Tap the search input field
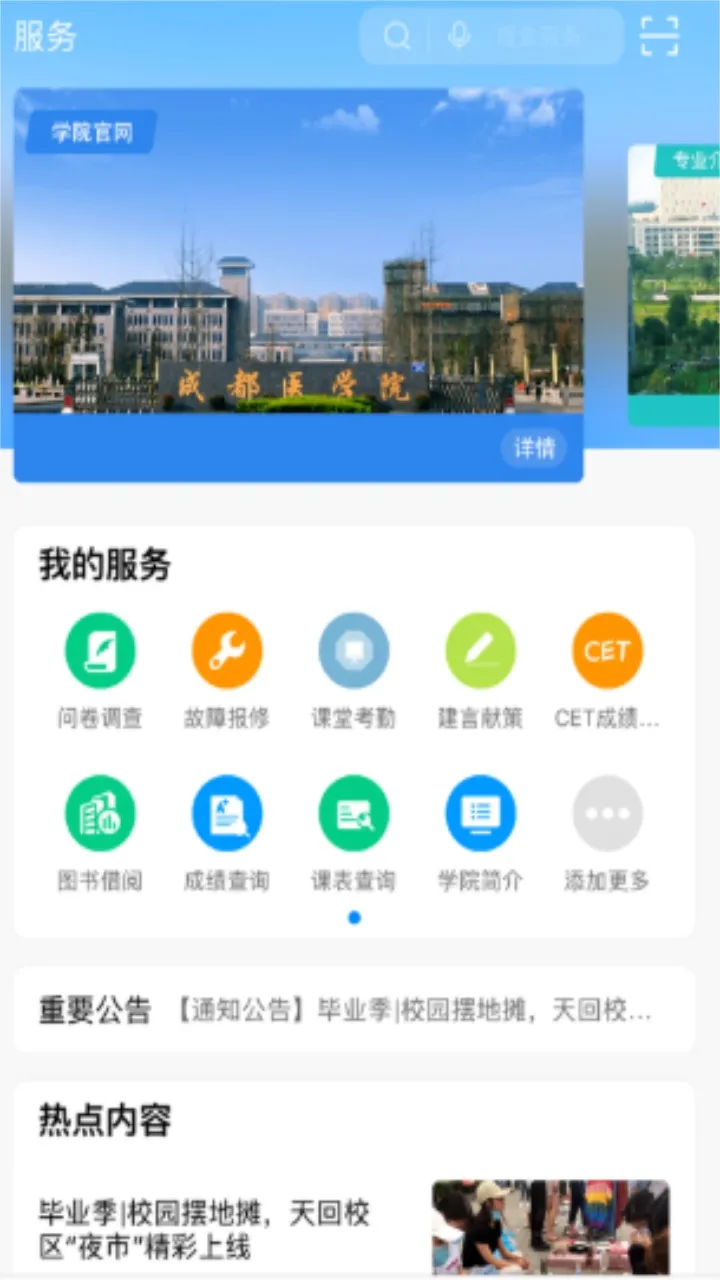Image resolution: width=720 pixels, height=1280 pixels. coord(540,35)
